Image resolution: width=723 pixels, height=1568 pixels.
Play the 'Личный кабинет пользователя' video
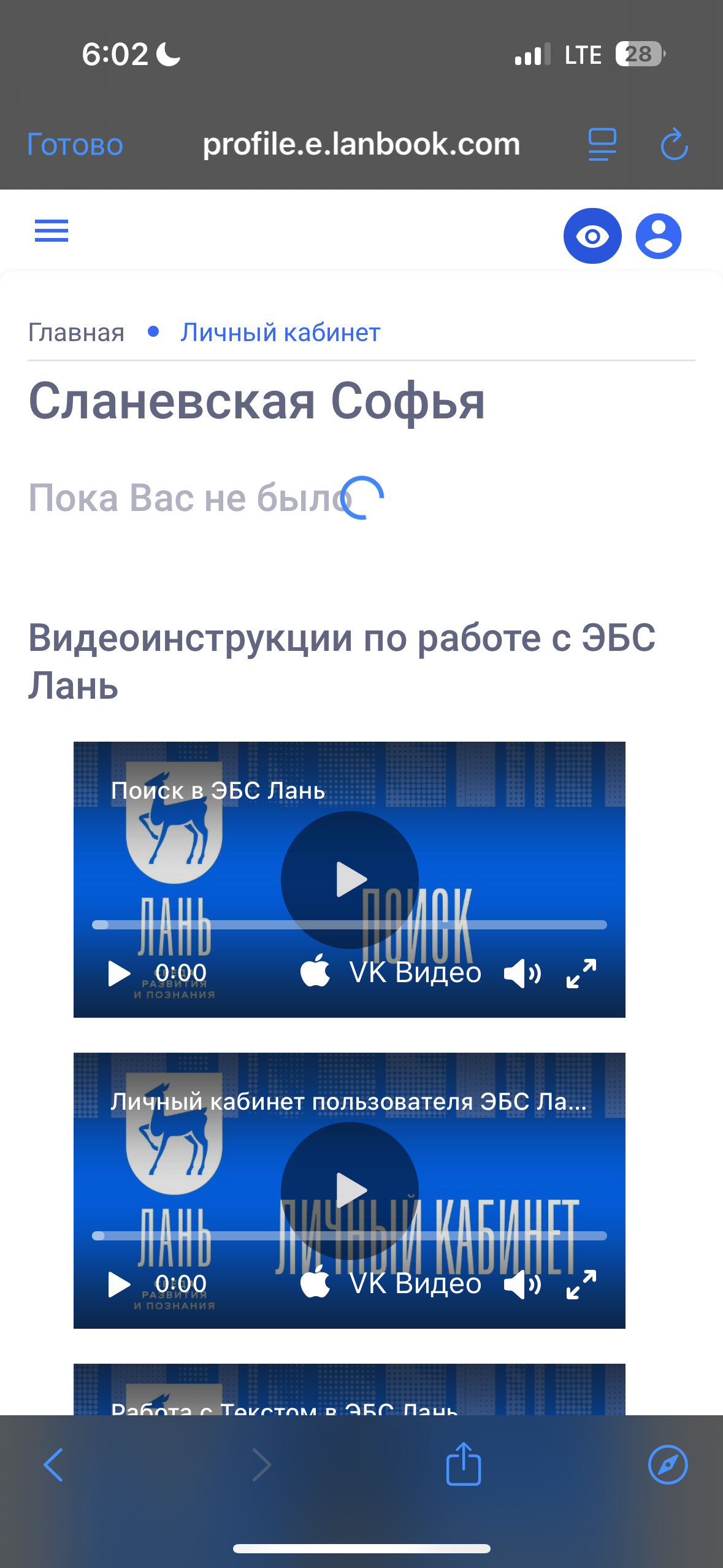pos(350,1190)
